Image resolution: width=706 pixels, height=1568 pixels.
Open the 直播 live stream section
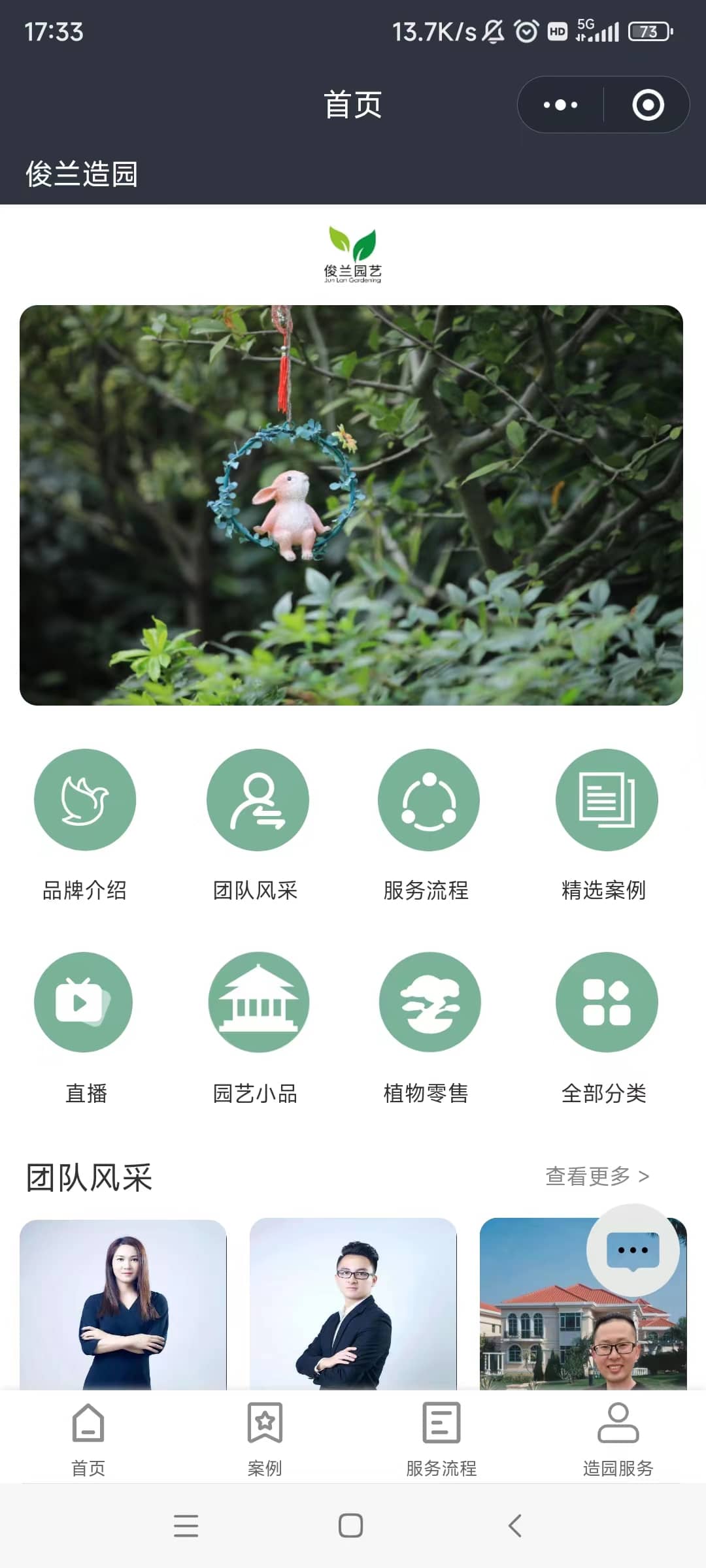coord(84,1002)
